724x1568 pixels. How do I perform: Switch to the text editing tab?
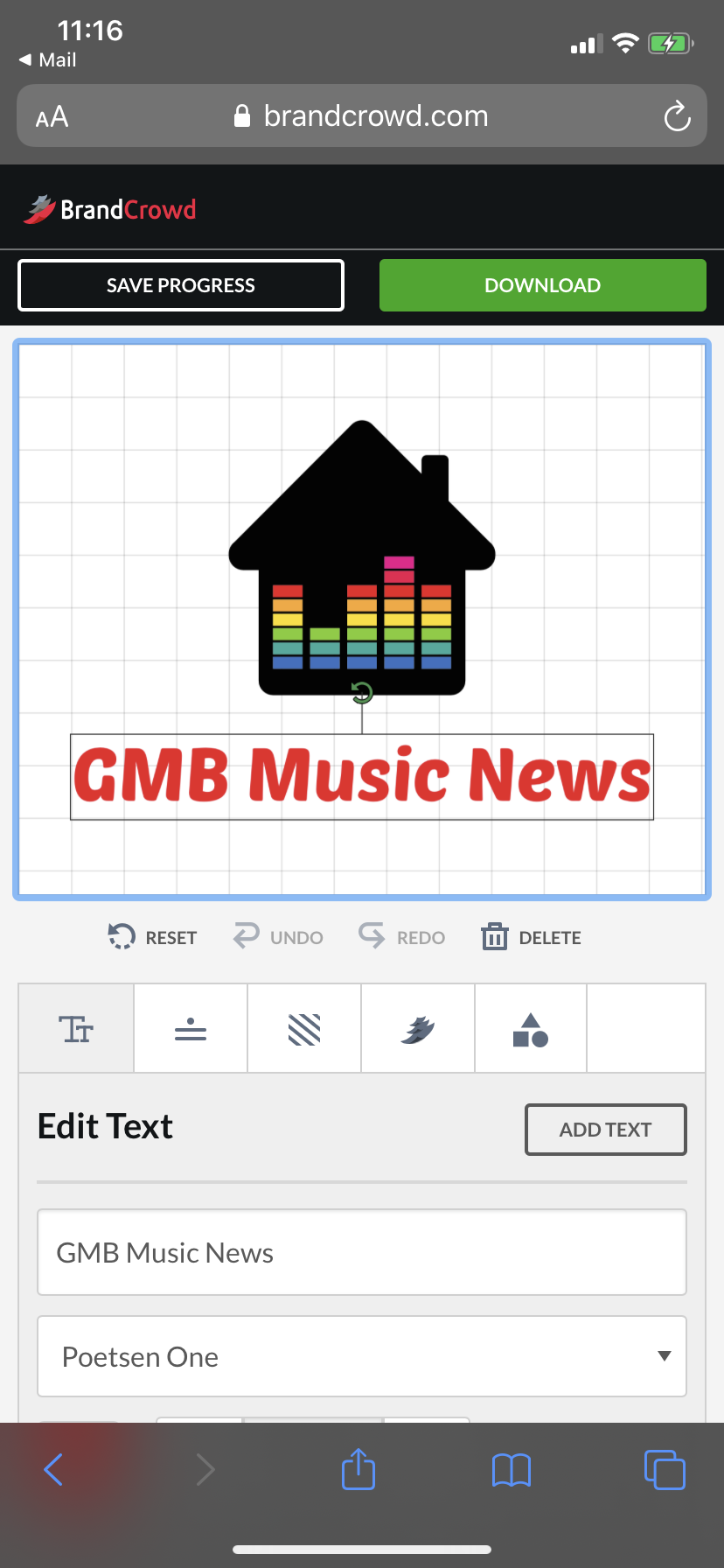[76, 1029]
